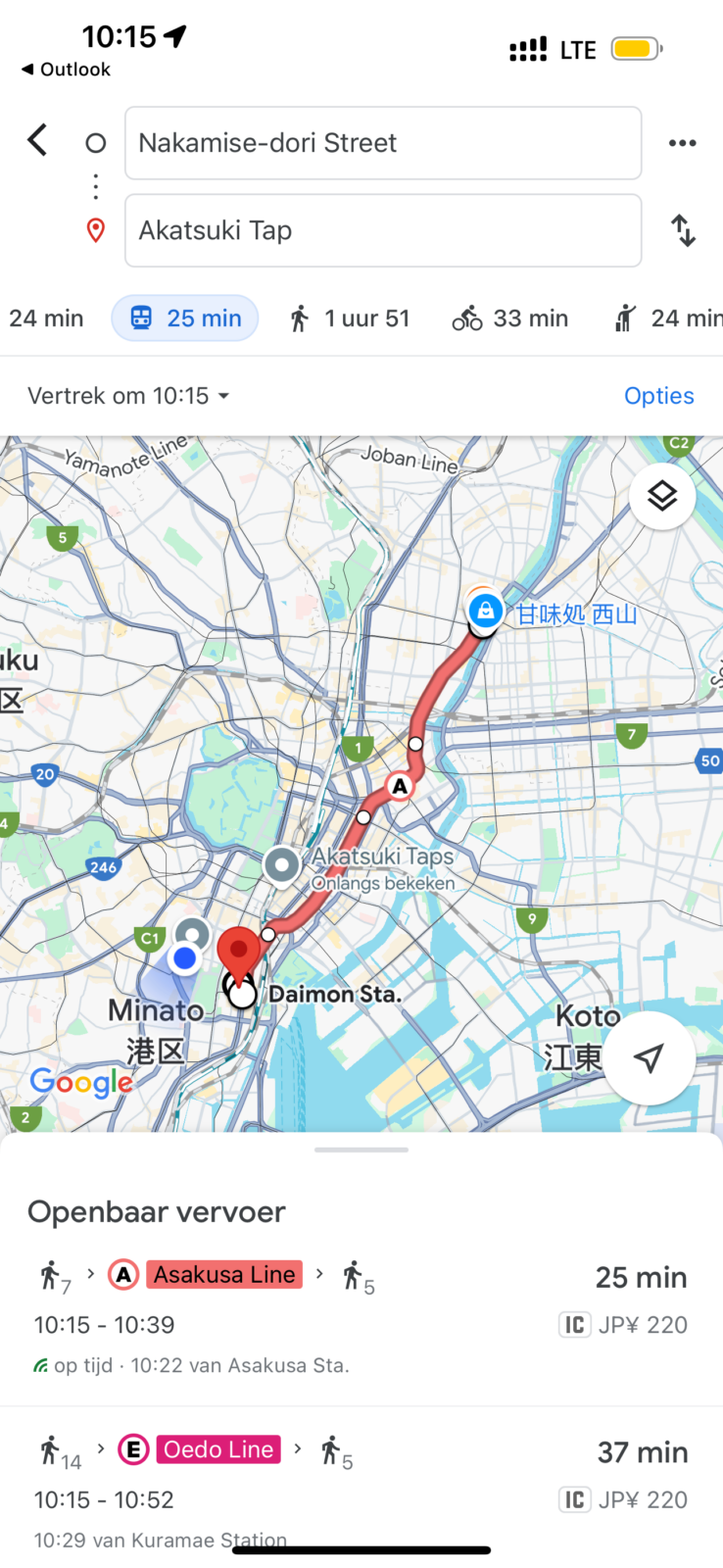723x1568 pixels.
Task: Edit the Nakamise-dori Street starting point
Action: [x=383, y=143]
